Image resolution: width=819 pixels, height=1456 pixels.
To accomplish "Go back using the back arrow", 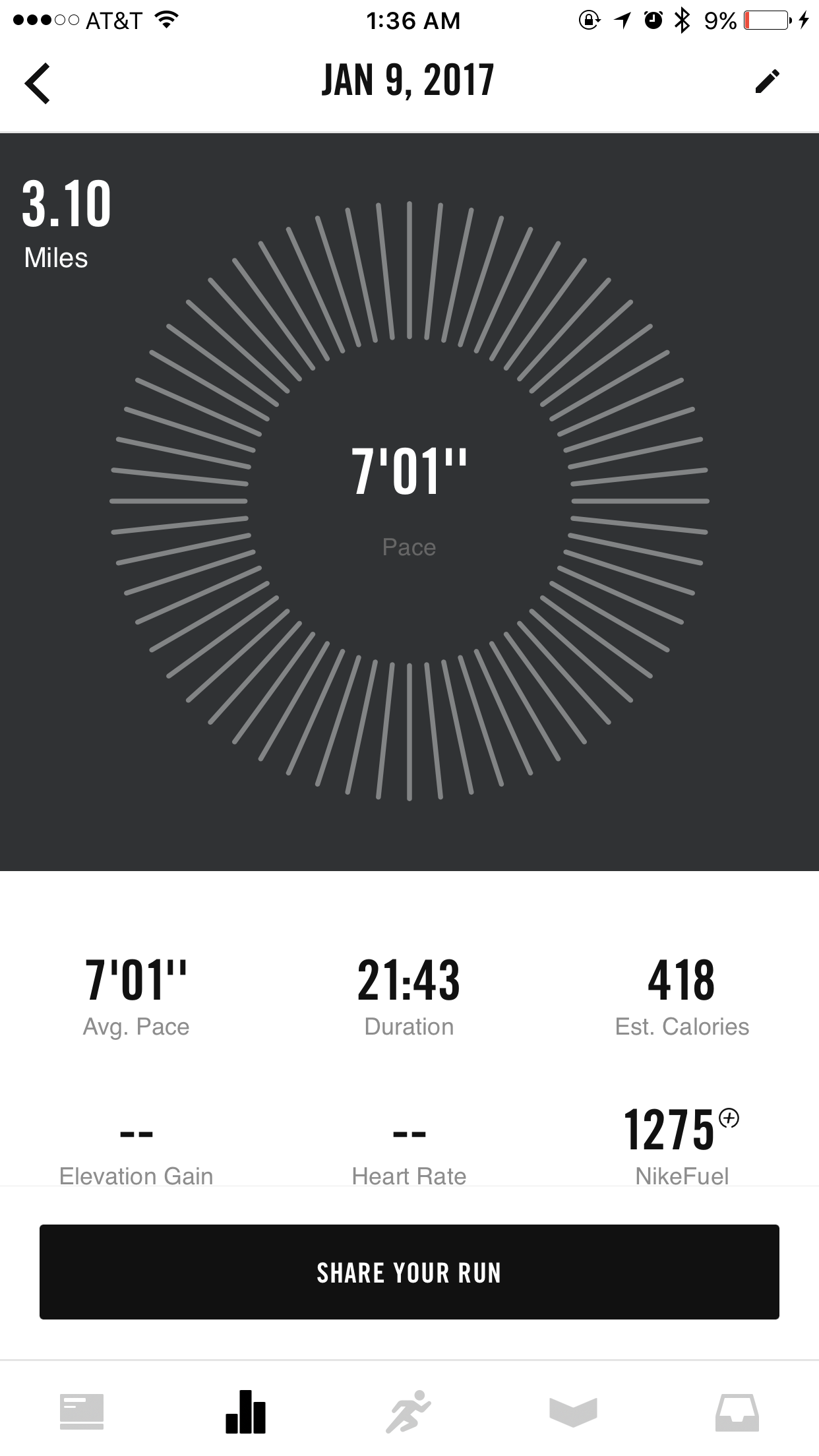I will 38,83.
